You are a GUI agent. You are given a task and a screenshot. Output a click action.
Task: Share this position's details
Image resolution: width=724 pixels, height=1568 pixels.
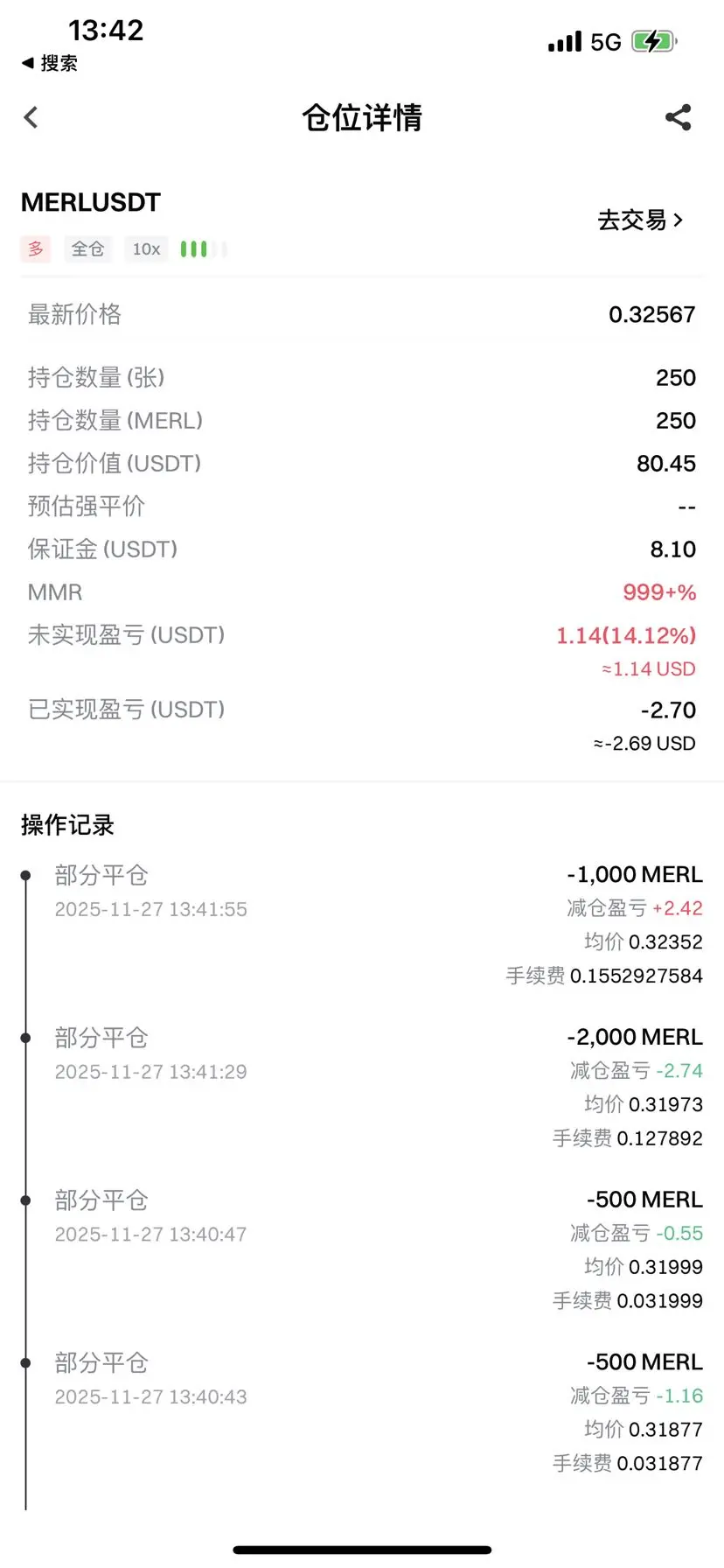[678, 117]
